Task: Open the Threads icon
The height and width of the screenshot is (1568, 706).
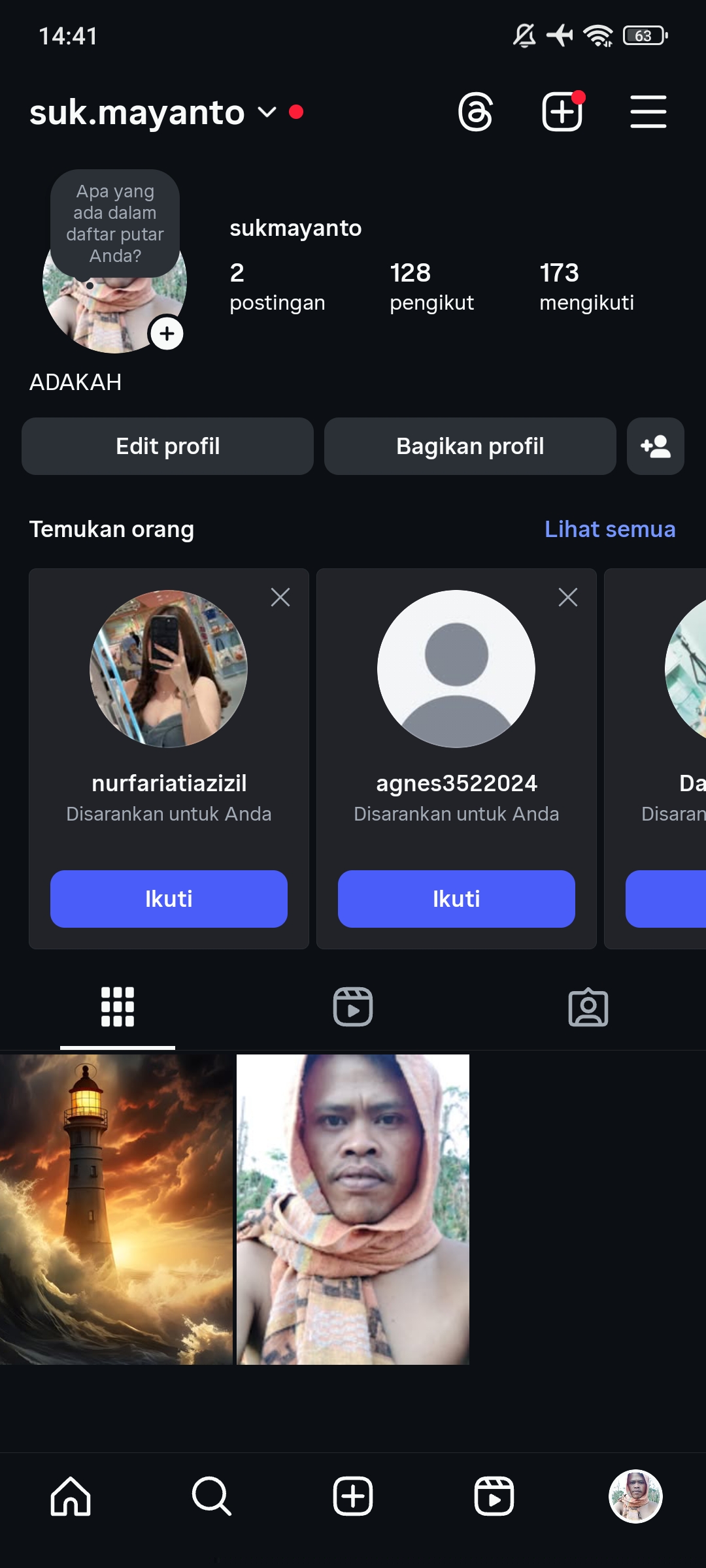Action: coord(475,112)
